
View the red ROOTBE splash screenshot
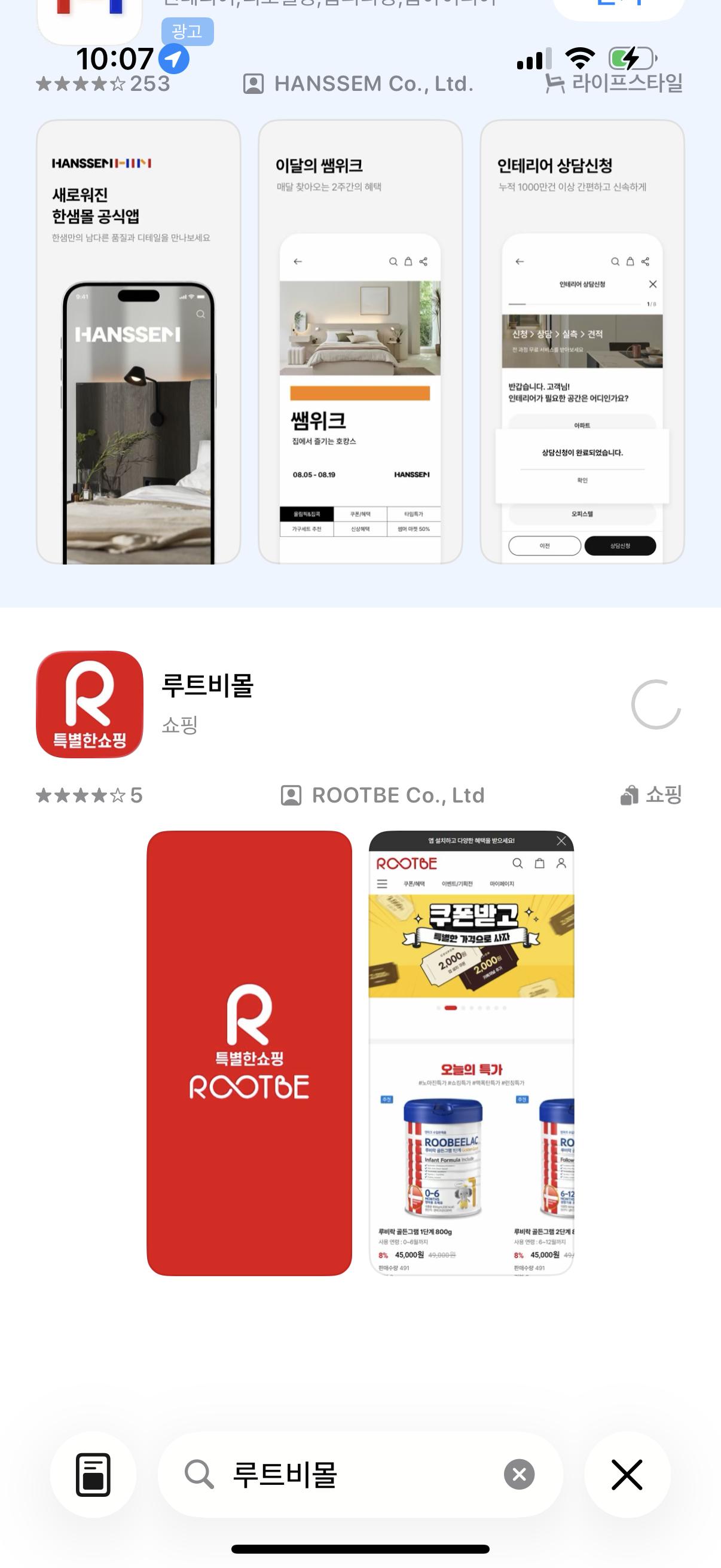click(x=249, y=1053)
